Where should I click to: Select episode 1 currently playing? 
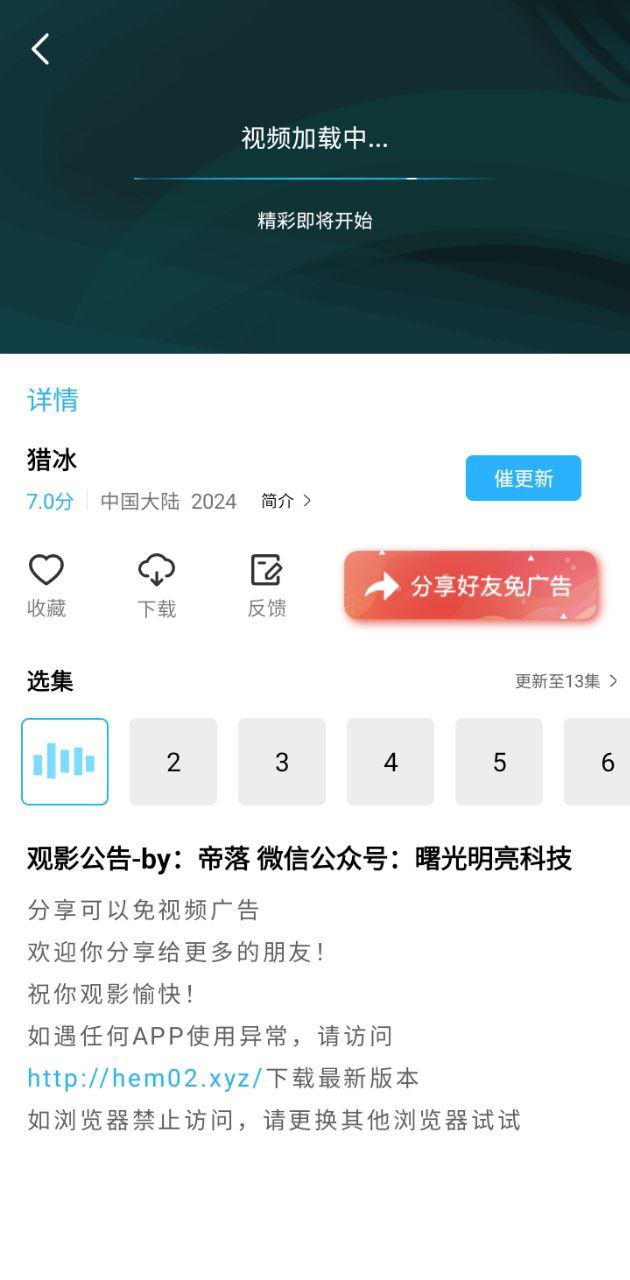click(65, 761)
